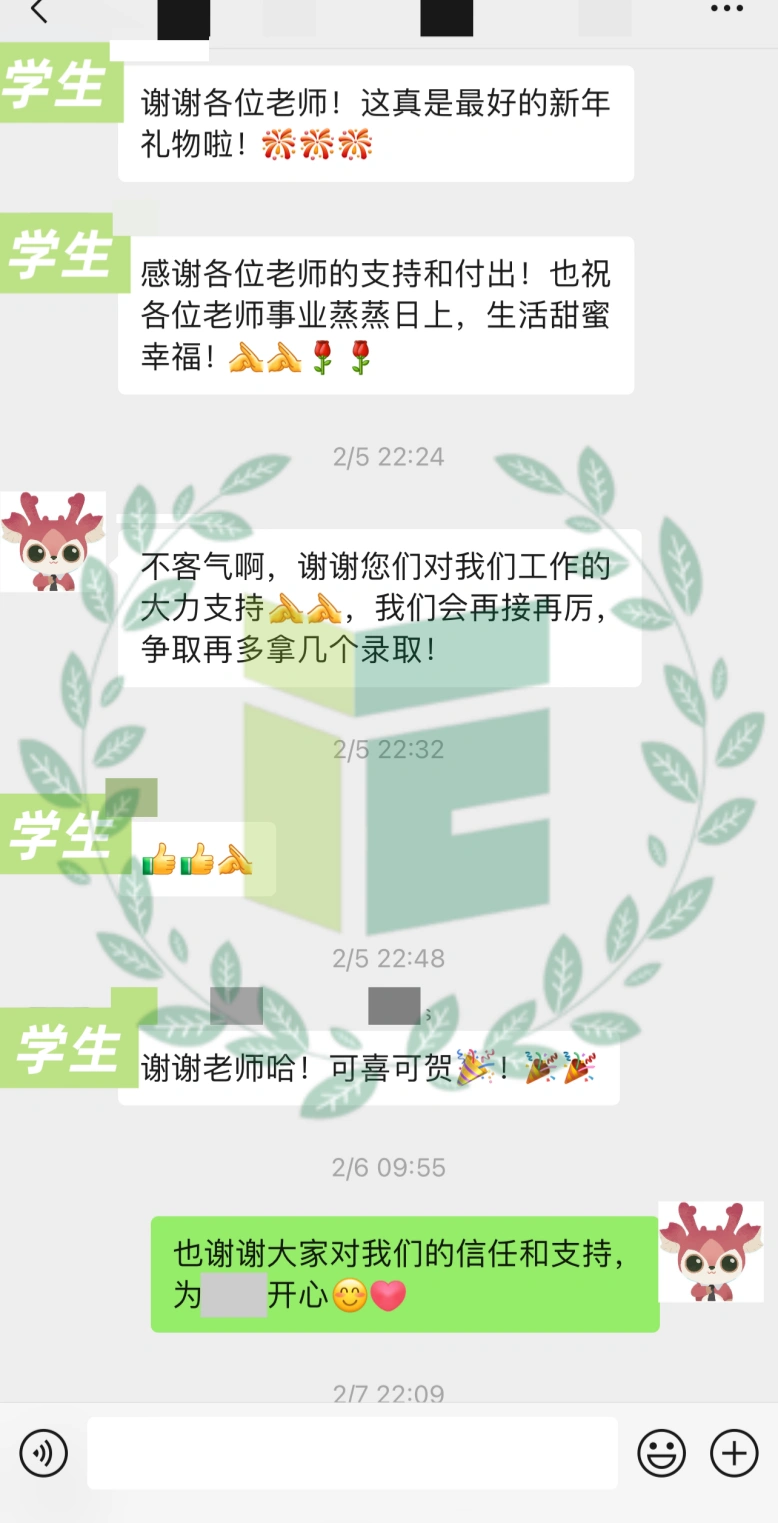Open the three-dot chat options menu
This screenshot has width=778, height=1523.
(727, 9)
